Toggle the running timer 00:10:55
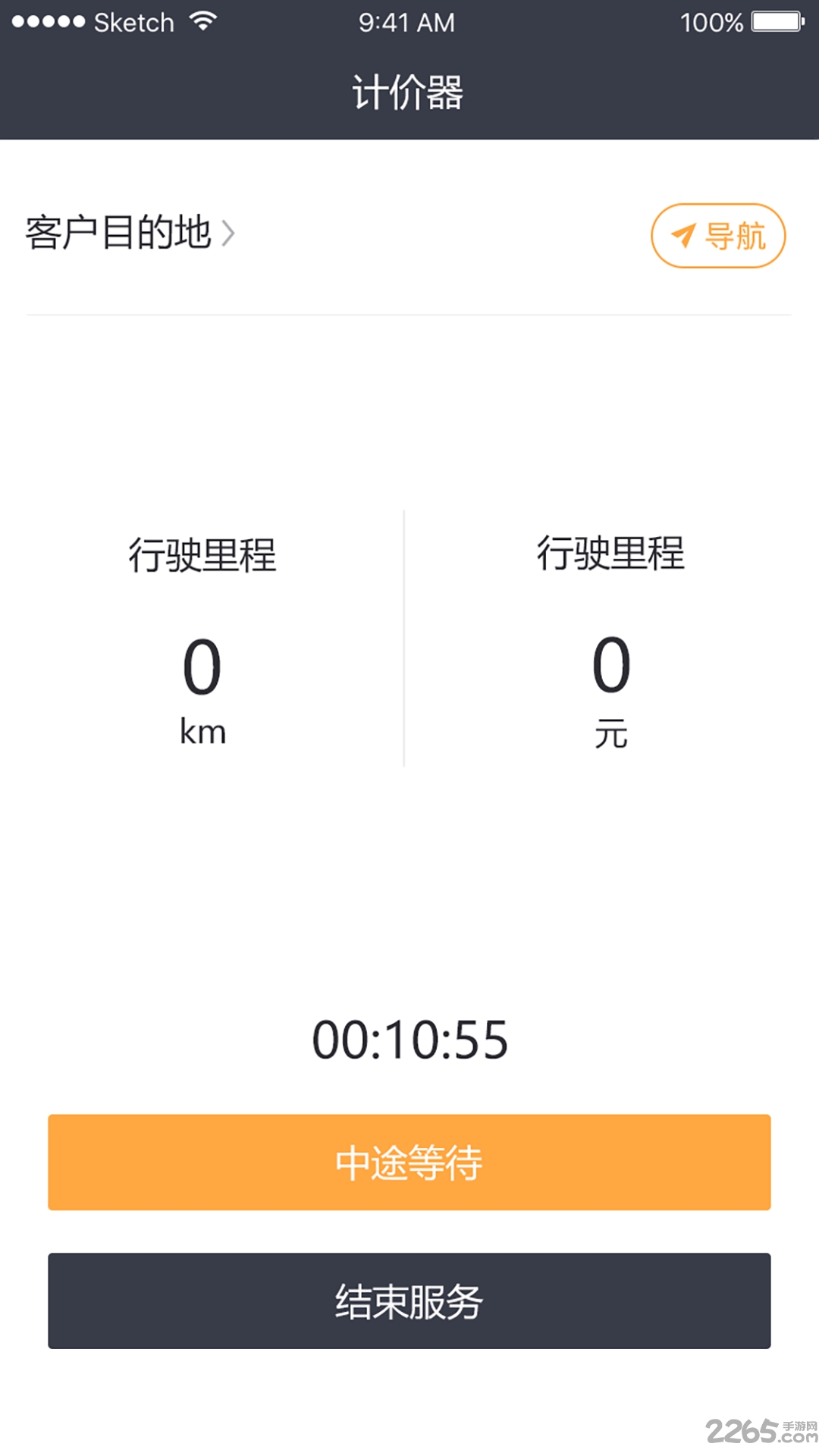 409,1039
